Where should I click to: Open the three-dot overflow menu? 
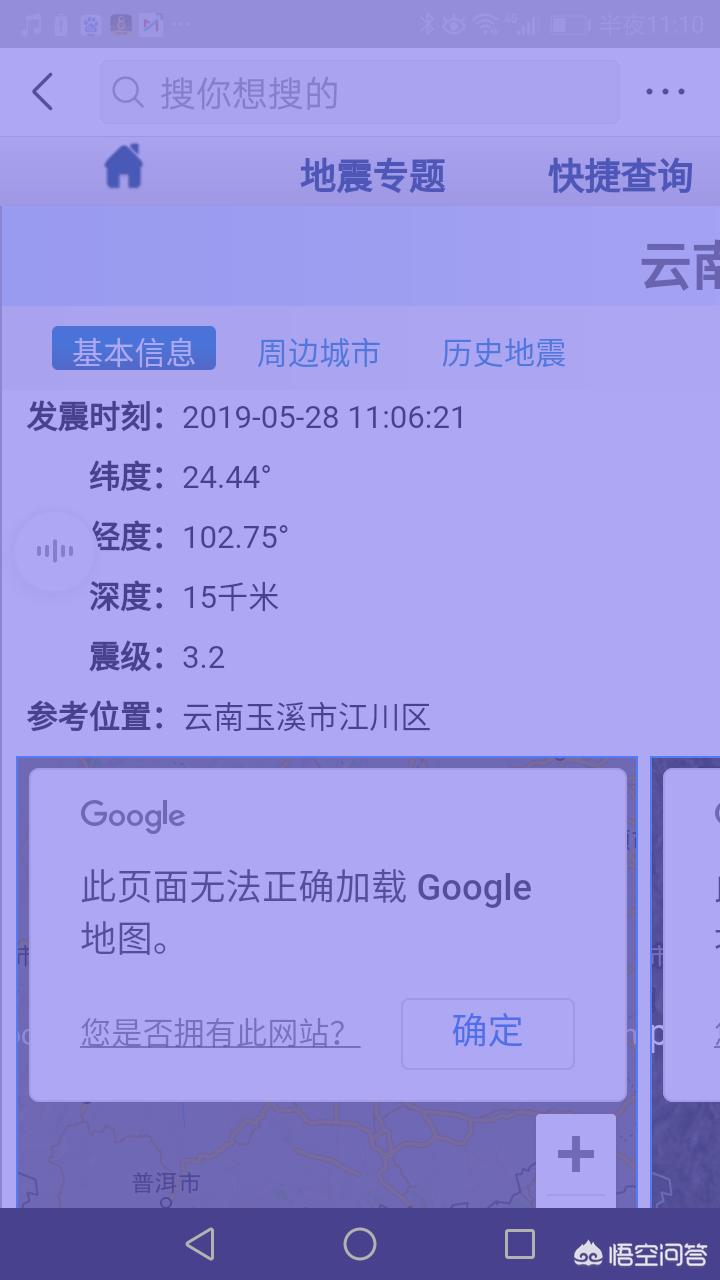click(x=665, y=92)
